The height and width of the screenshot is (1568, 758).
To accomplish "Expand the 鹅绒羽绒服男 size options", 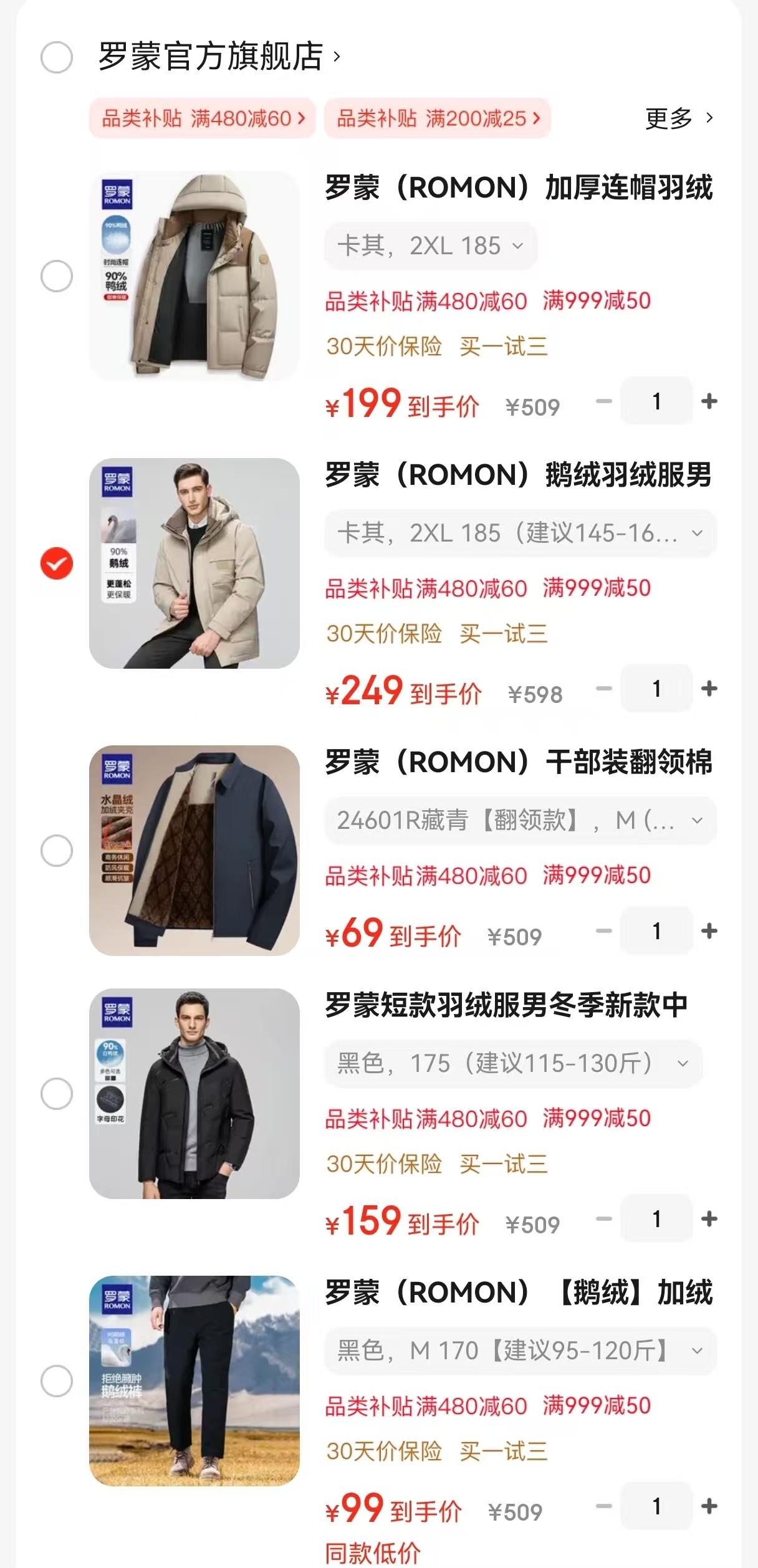I will tap(520, 533).
